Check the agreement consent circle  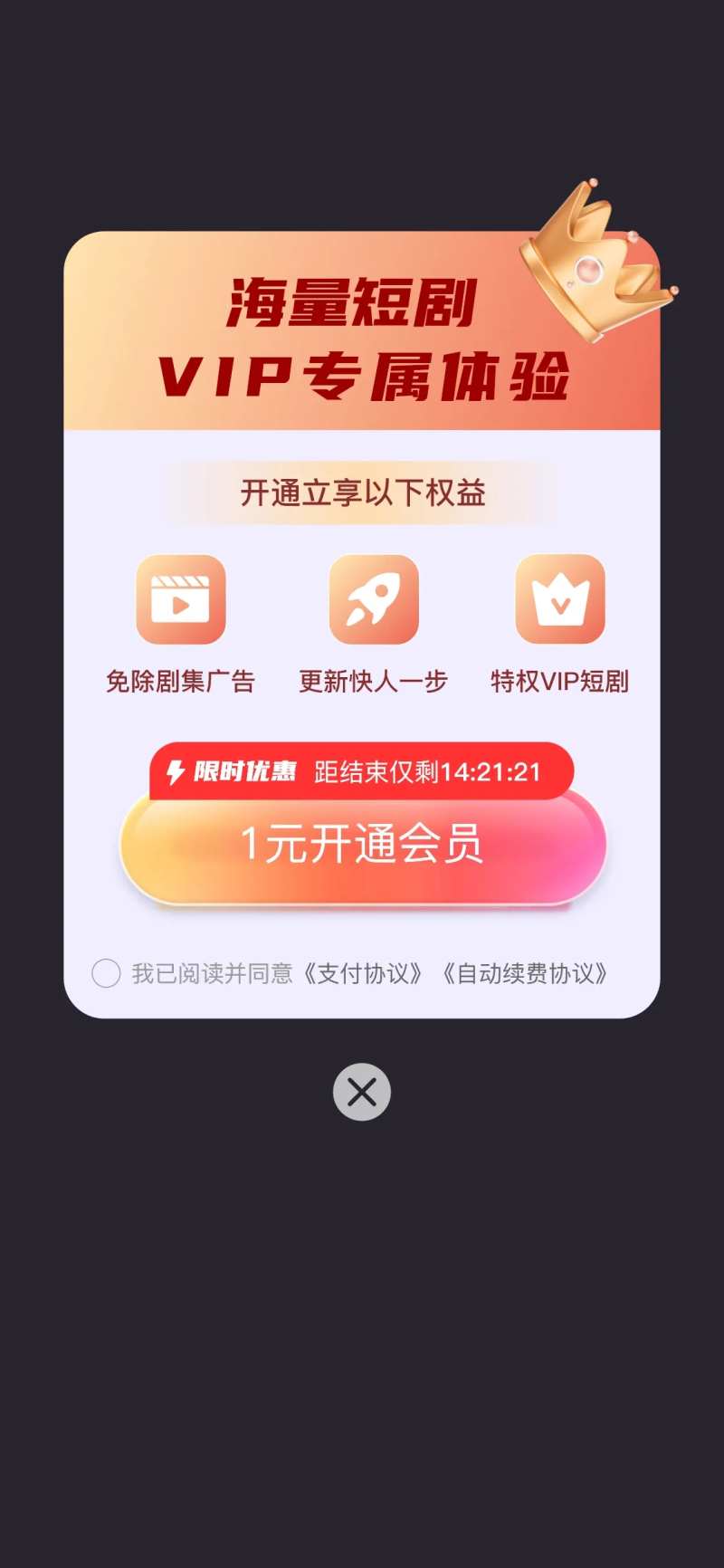[106, 973]
